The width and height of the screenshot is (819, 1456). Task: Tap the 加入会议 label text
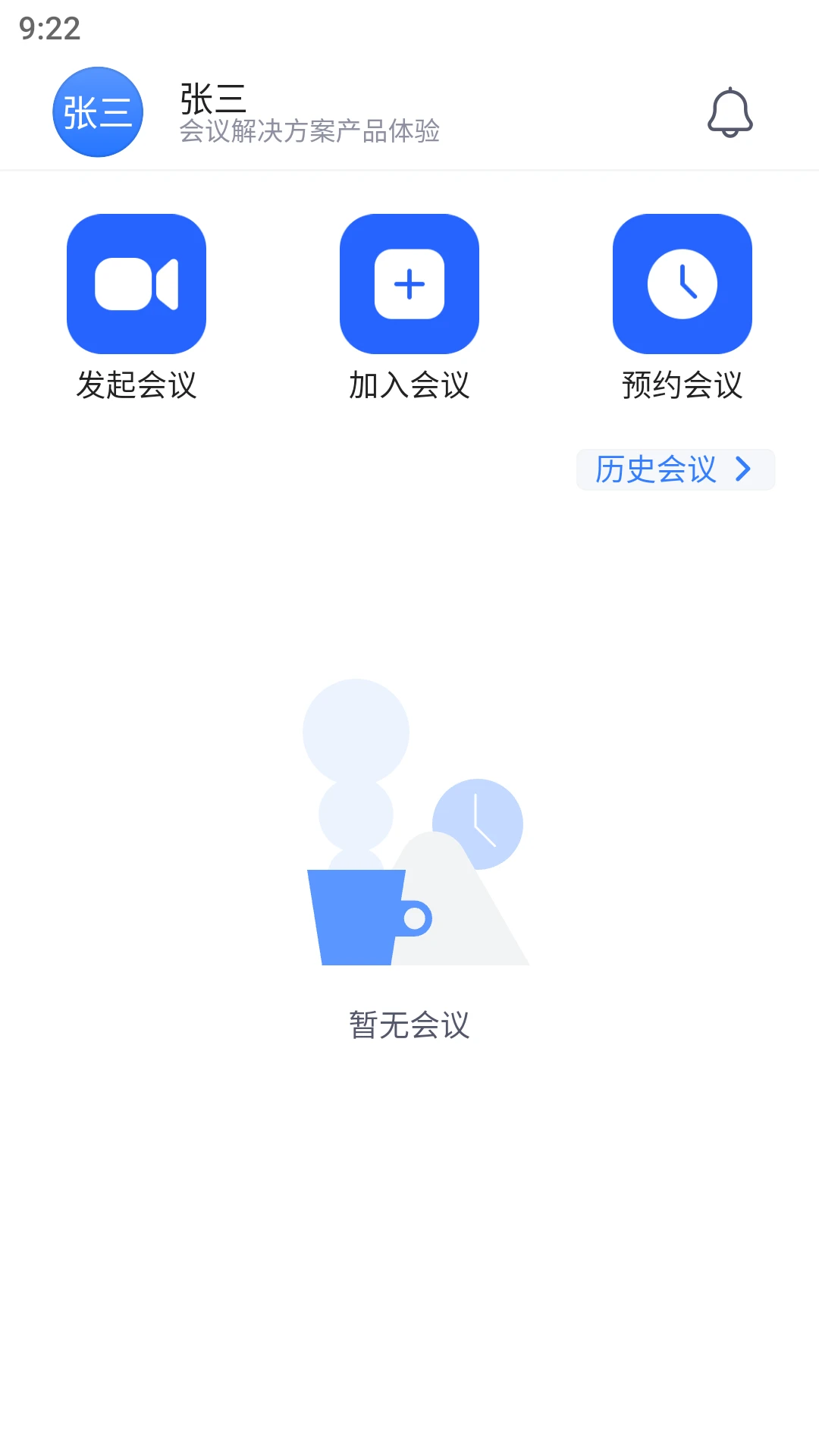(x=409, y=384)
